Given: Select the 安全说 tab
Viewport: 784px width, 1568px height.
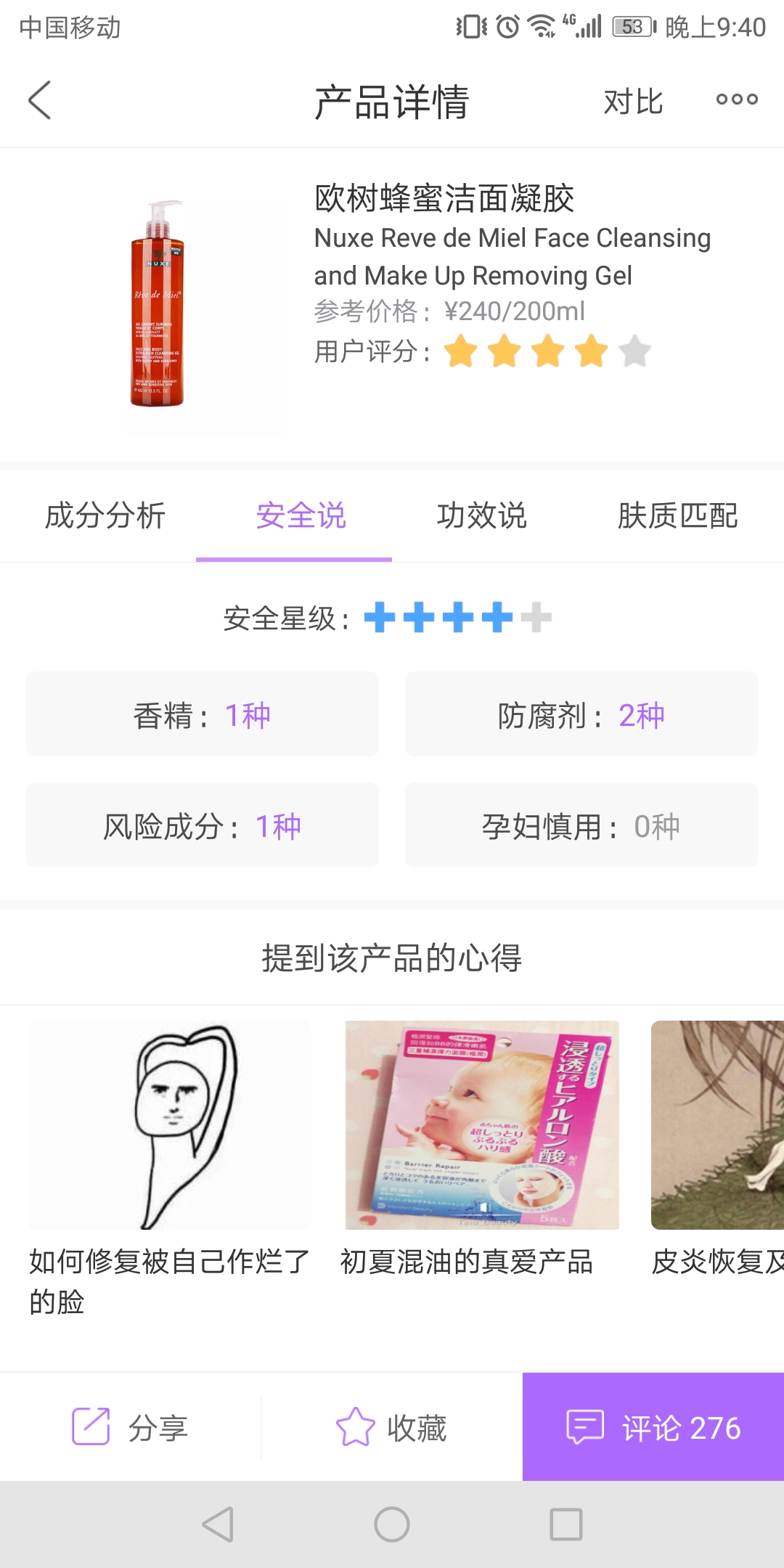Looking at the screenshot, I should 301,516.
